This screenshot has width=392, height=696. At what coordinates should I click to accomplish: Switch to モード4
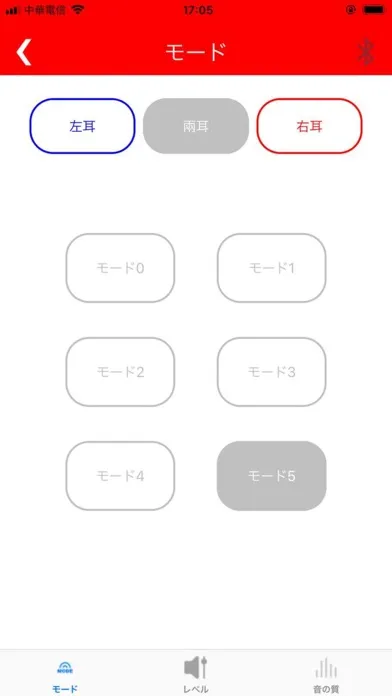(120, 476)
